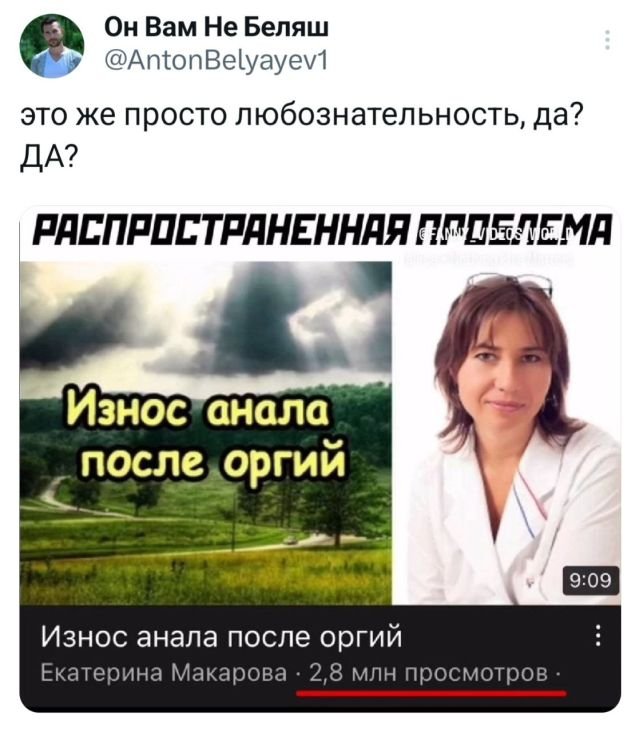Open the tweet's overflow menu
The width and height of the screenshot is (640, 732).
click(x=607, y=40)
